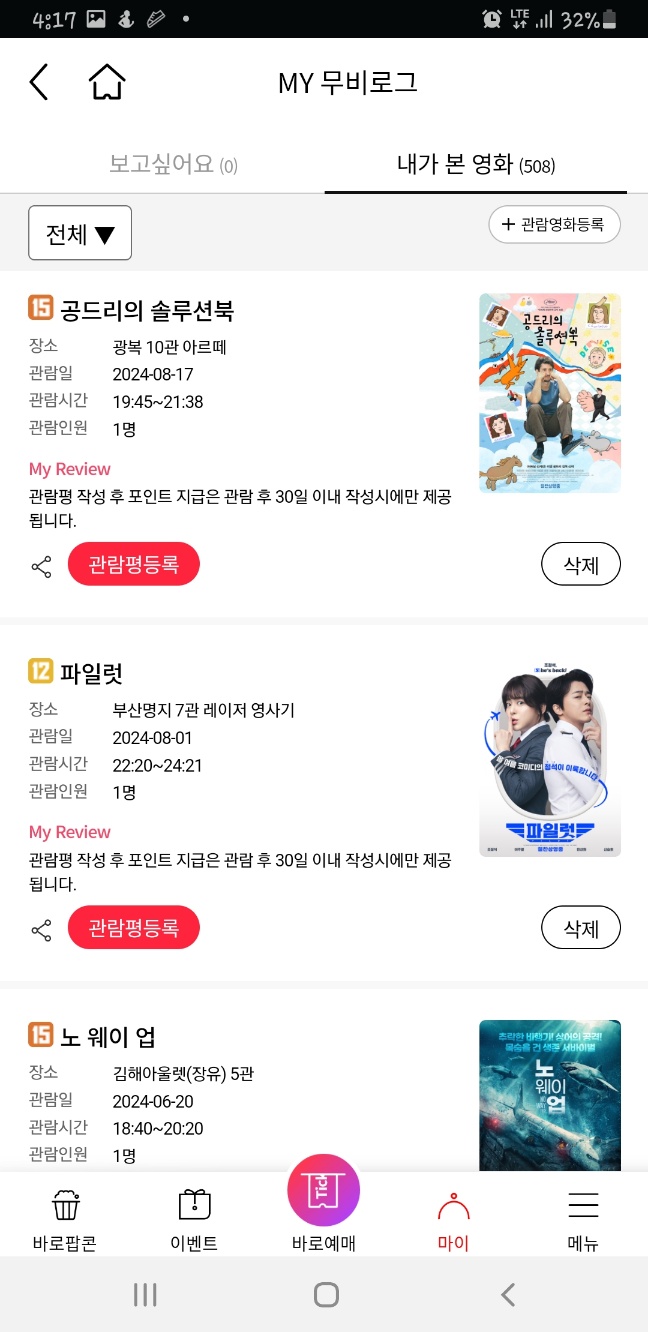This screenshot has height=1332, width=648.
Task: Tap the system recent apps button
Action: [x=145, y=1295]
